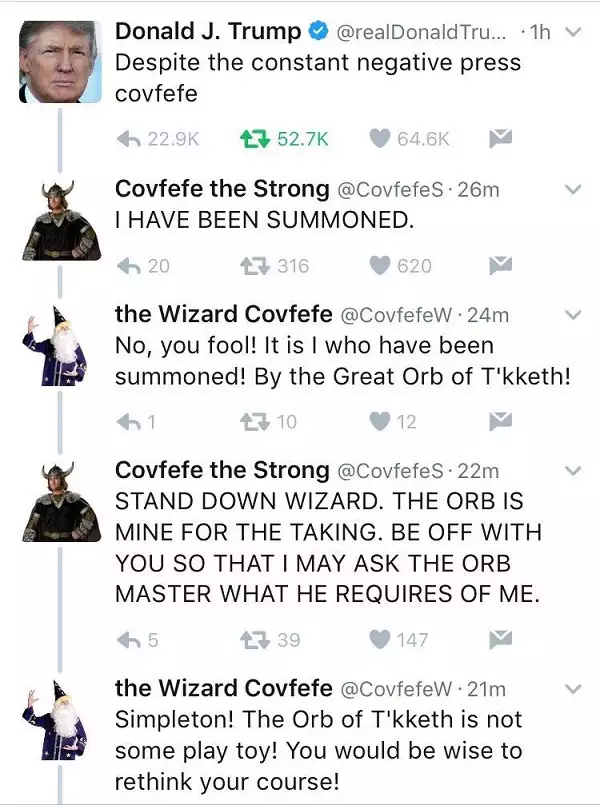
Task: Reply to the 'STAND DOWN WIZARD' tweet
Action: (129, 639)
